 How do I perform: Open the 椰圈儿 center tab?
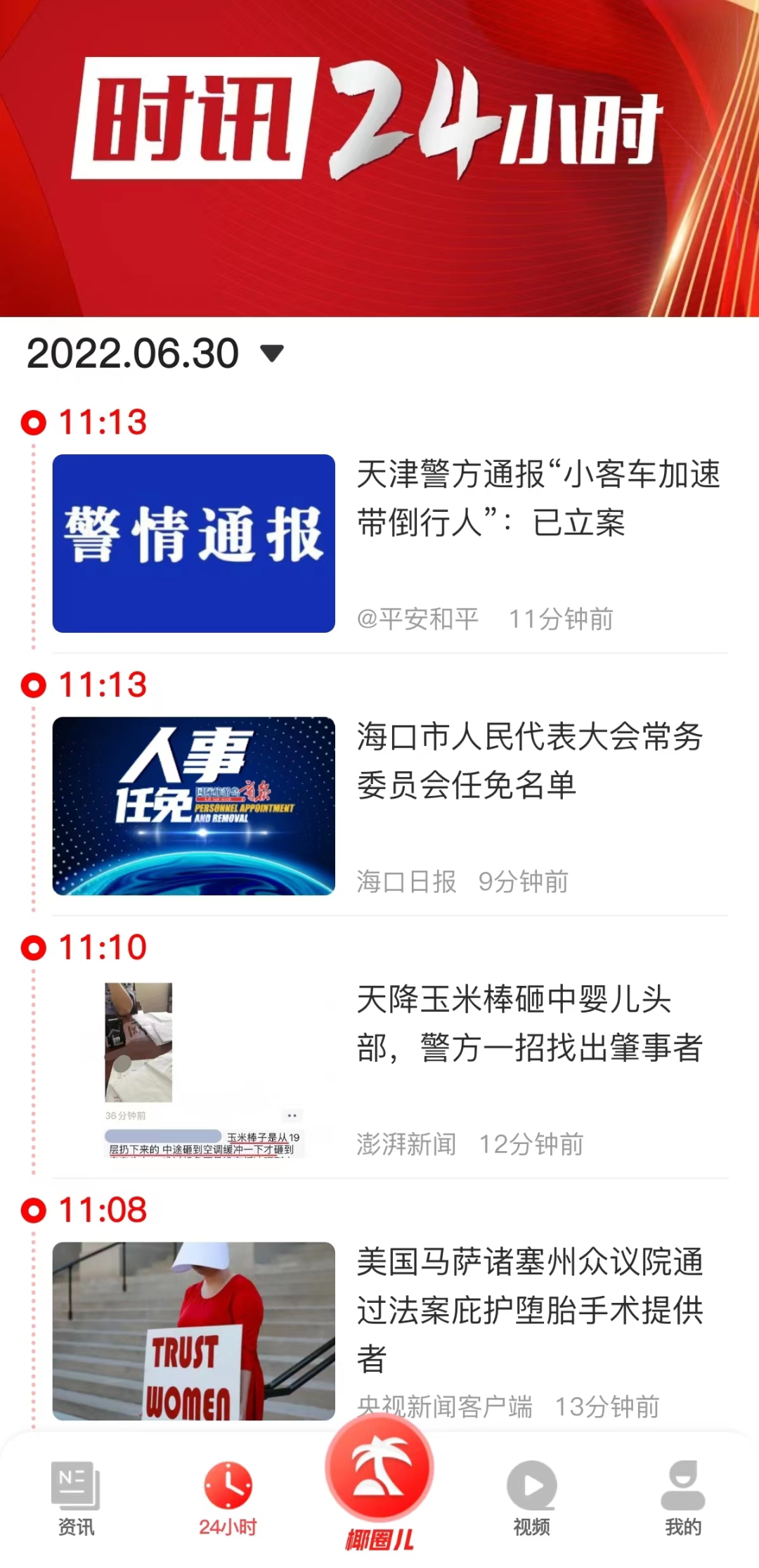[379, 1482]
